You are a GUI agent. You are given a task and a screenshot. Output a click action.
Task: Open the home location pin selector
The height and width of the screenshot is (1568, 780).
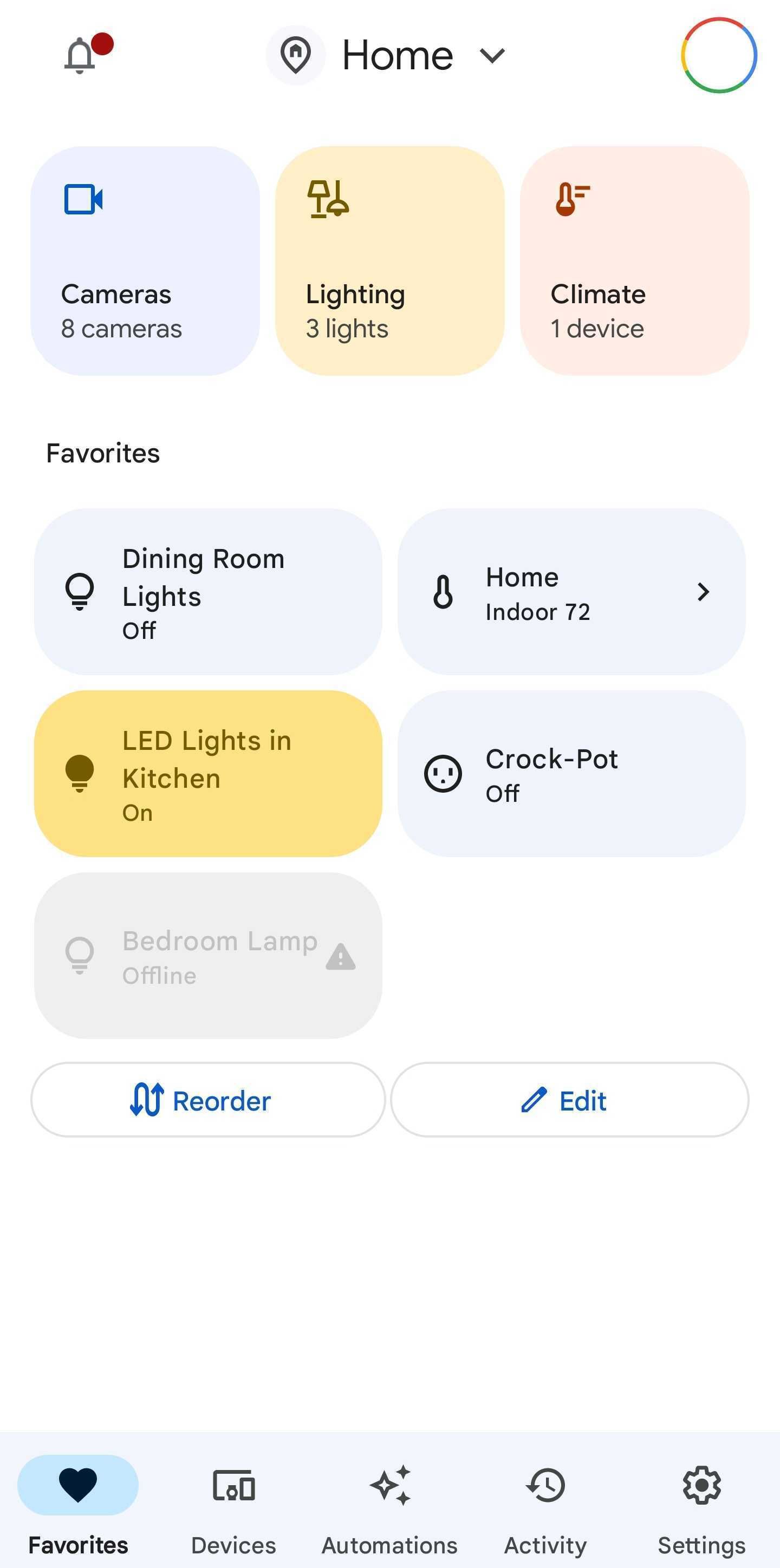[x=296, y=55]
